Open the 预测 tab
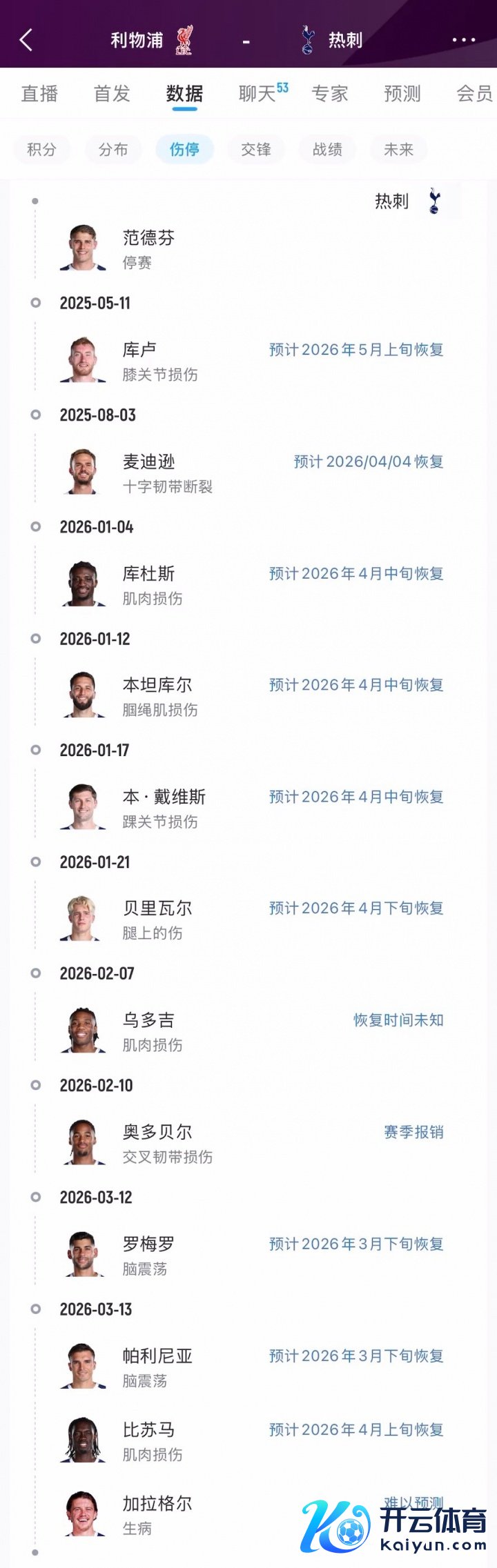The width and height of the screenshot is (497, 1568). [x=402, y=93]
